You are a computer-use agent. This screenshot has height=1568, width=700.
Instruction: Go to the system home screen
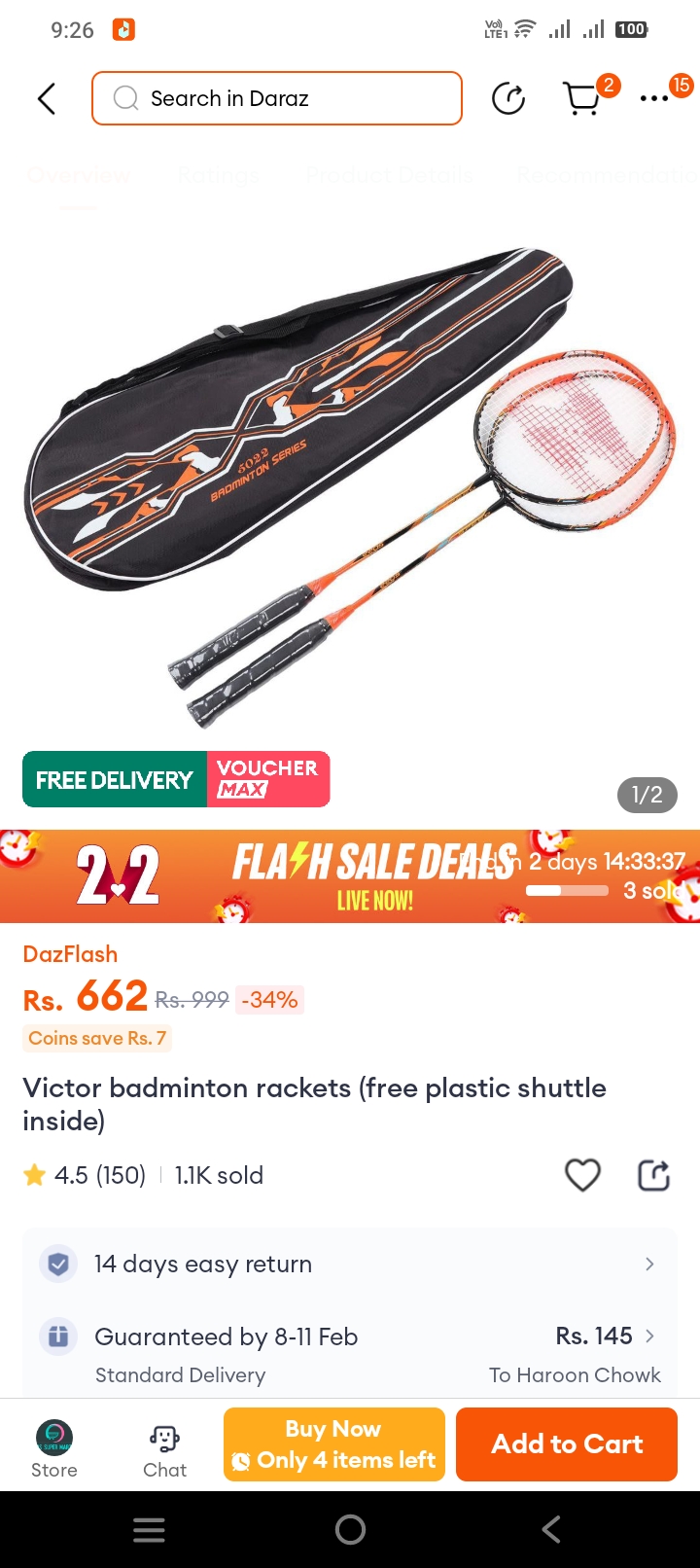click(x=350, y=1530)
